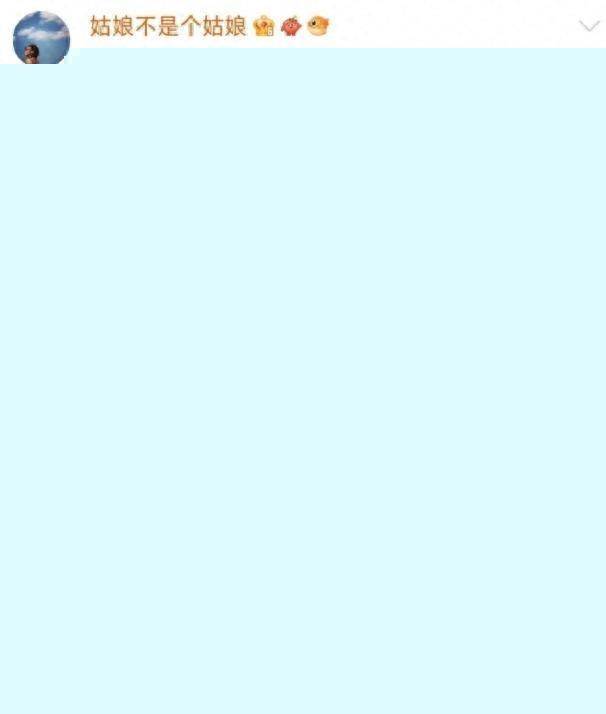Expand the post options chevron
The height and width of the screenshot is (714, 606).
(589, 26)
